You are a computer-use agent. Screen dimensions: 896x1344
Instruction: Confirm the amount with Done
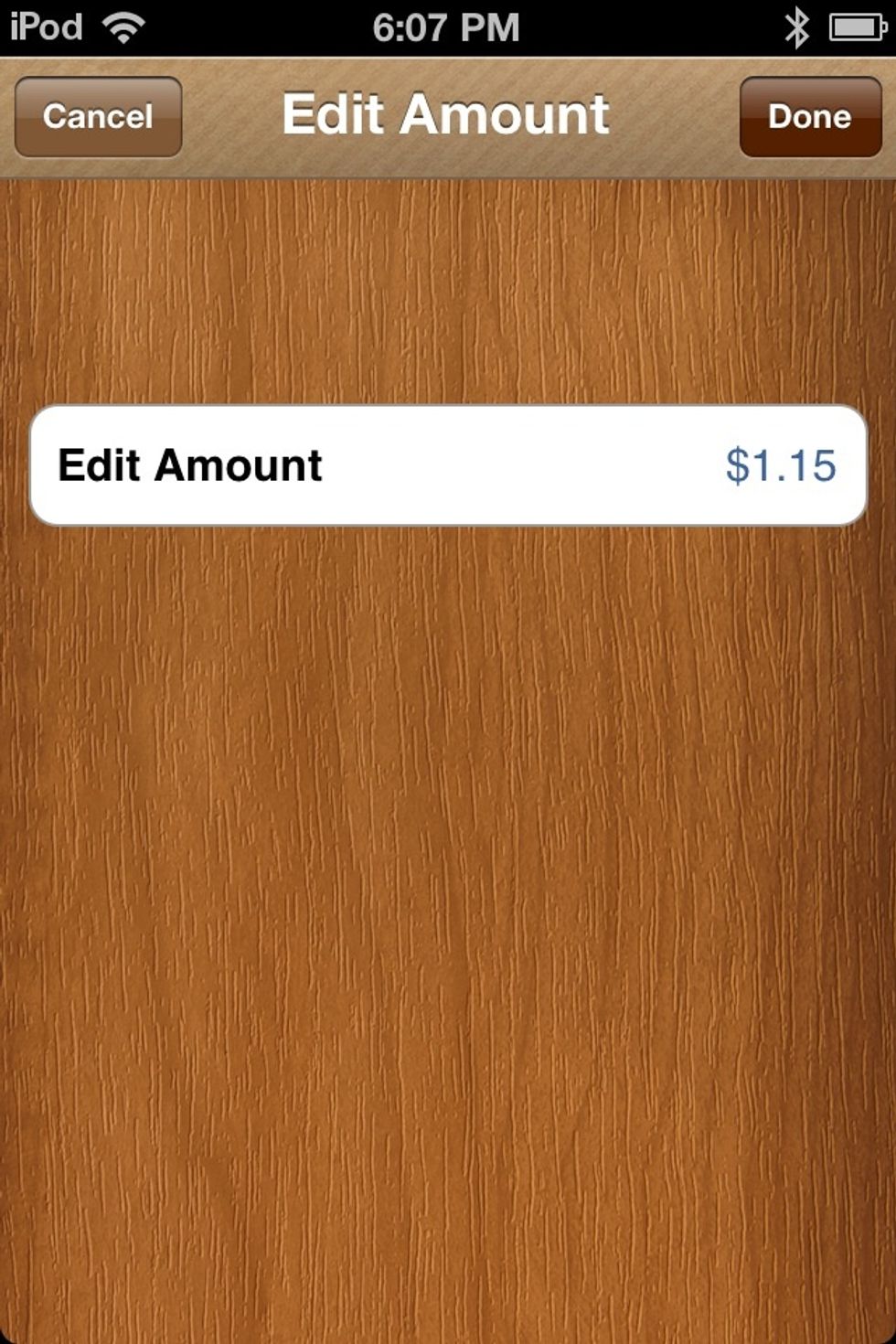[810, 117]
